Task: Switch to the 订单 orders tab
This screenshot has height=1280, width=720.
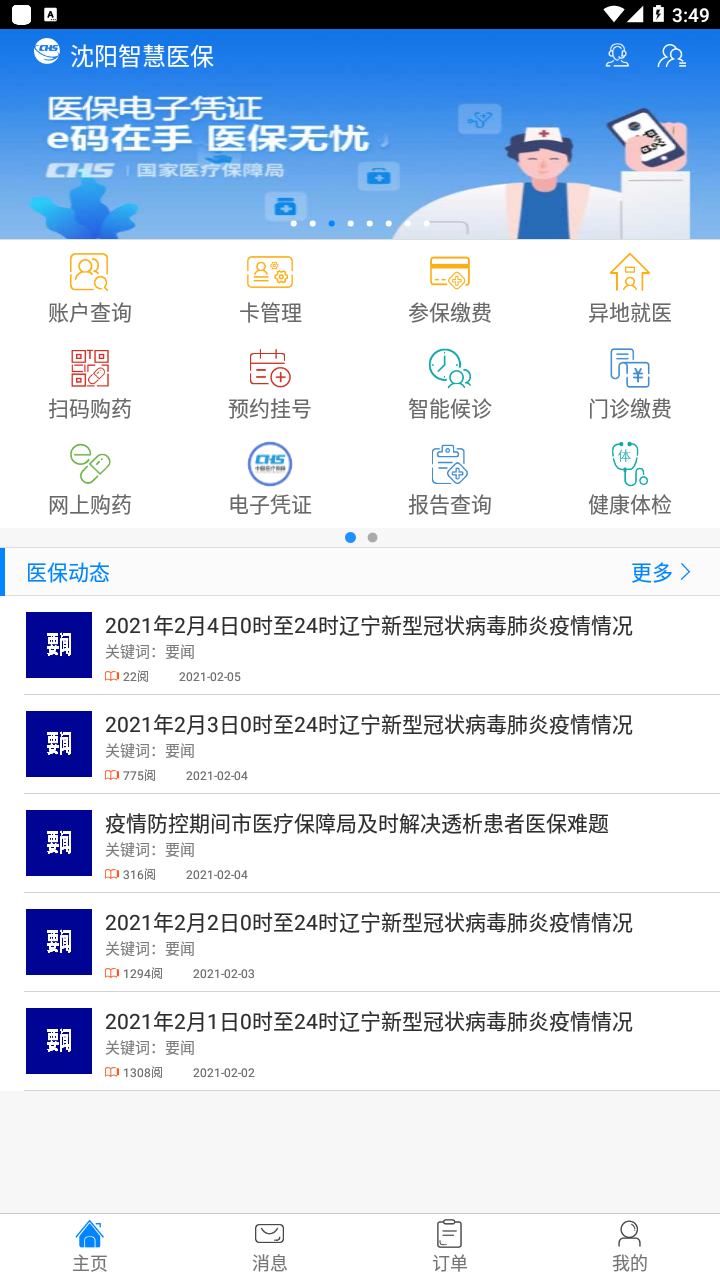Action: pos(449,1243)
